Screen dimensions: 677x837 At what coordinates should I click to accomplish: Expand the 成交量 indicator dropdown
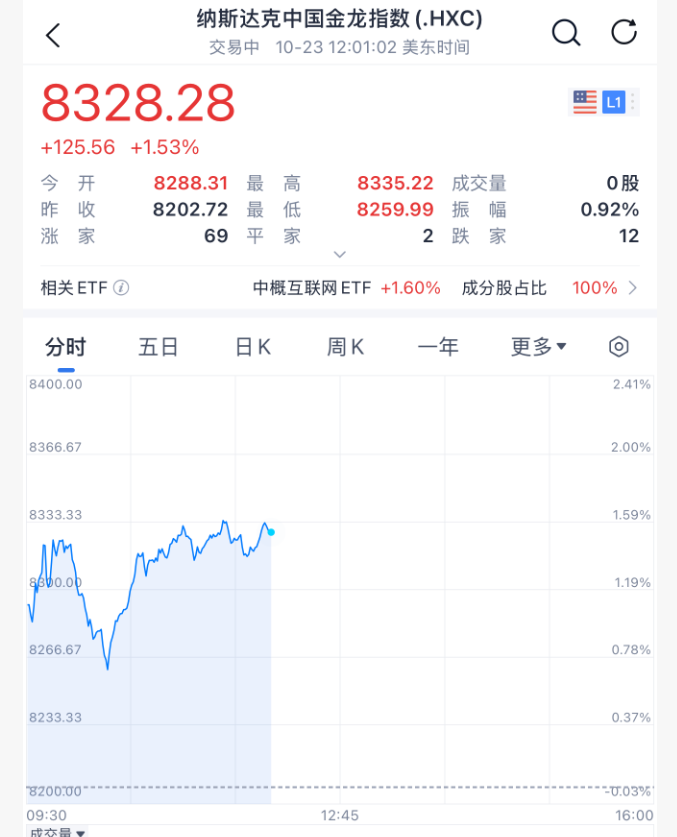coord(58,831)
